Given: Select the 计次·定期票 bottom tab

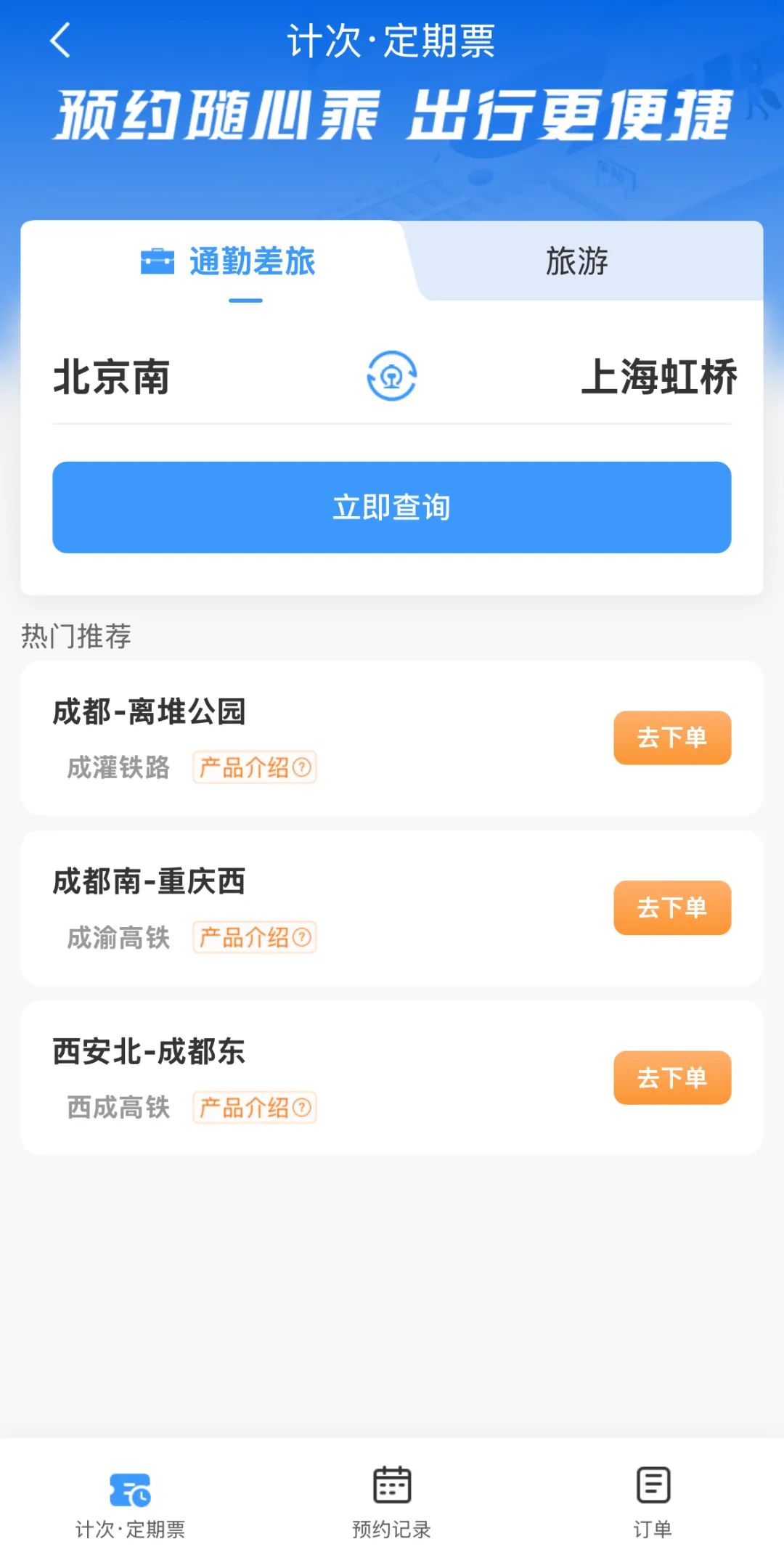Looking at the screenshot, I should click(131, 1500).
